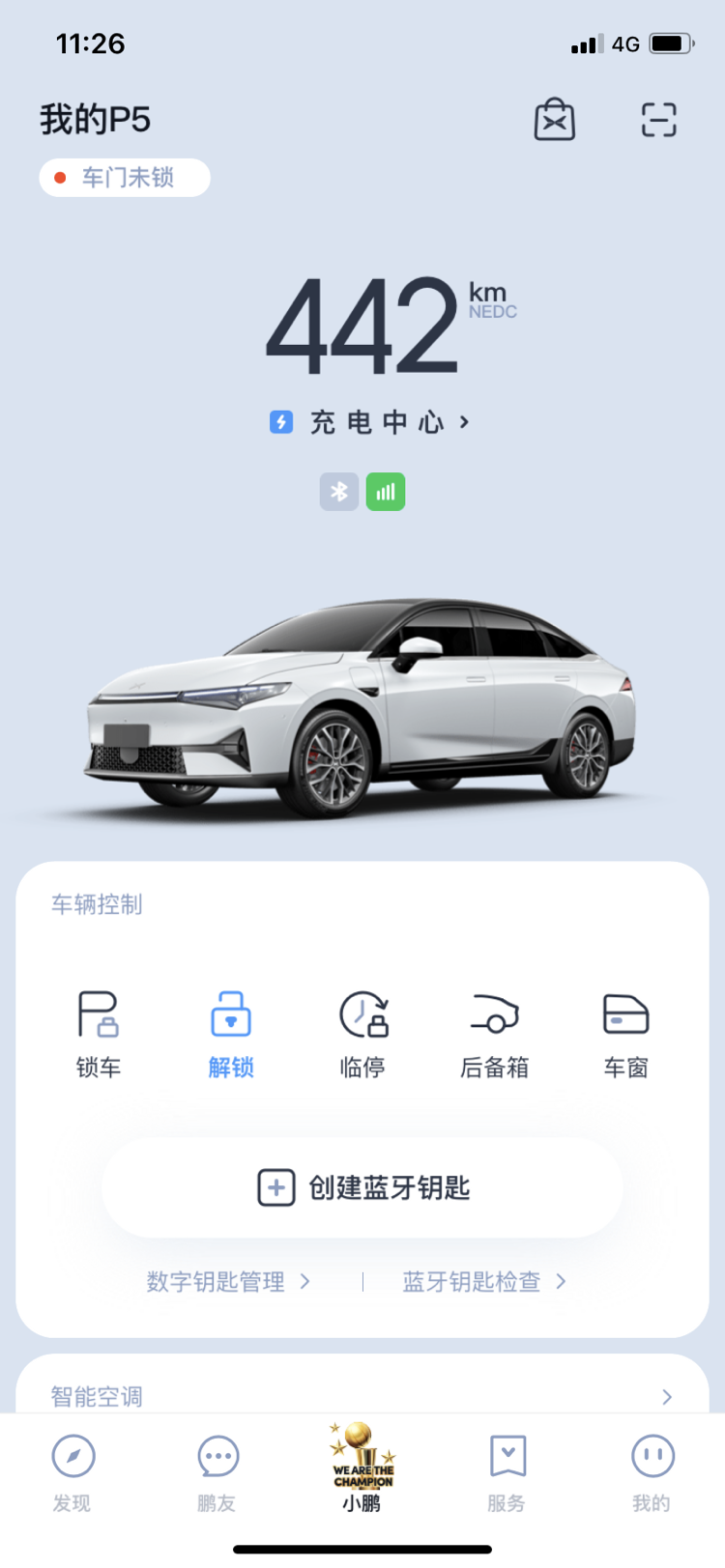Screen dimensions: 725x1568
Task: Open the shopping bag icon at top right
Action: click(555, 118)
